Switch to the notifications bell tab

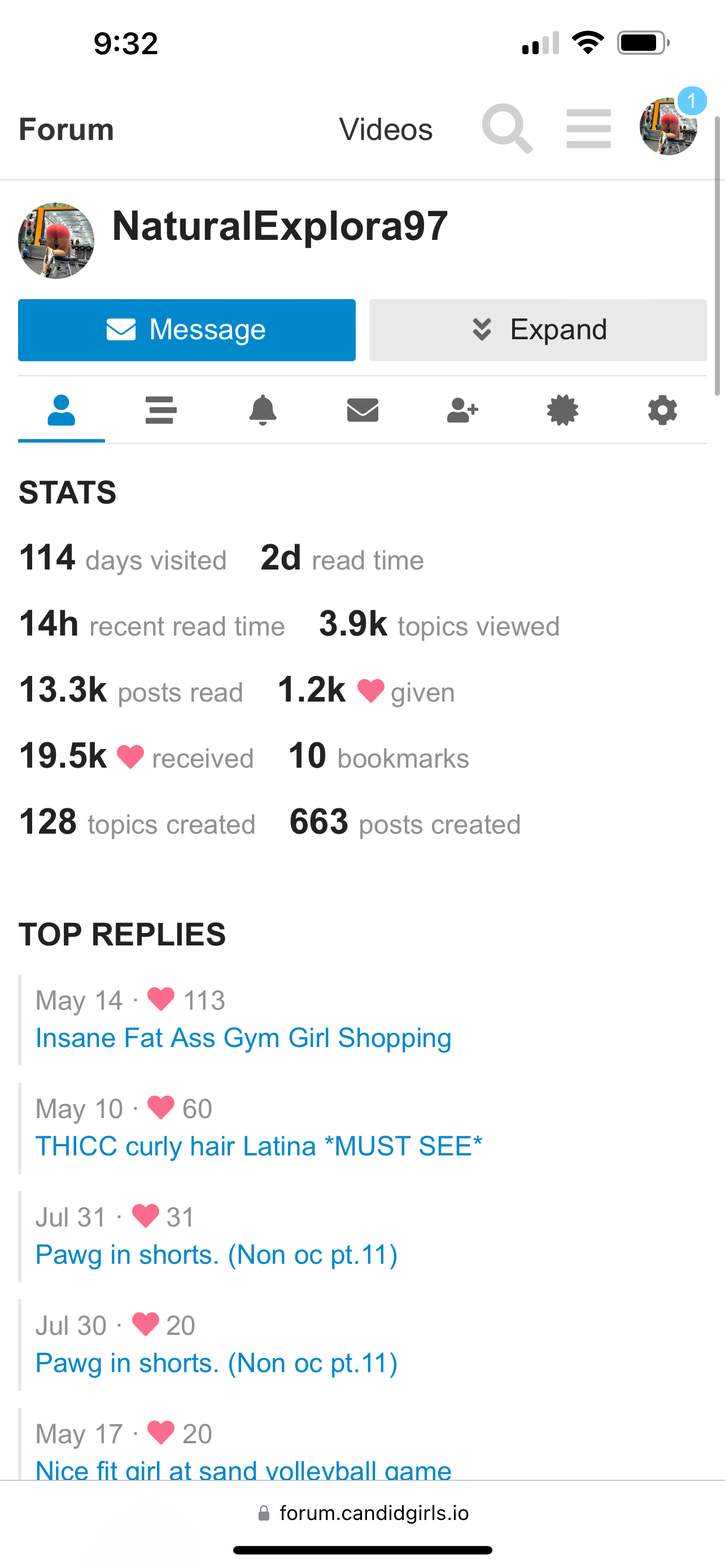[263, 410]
